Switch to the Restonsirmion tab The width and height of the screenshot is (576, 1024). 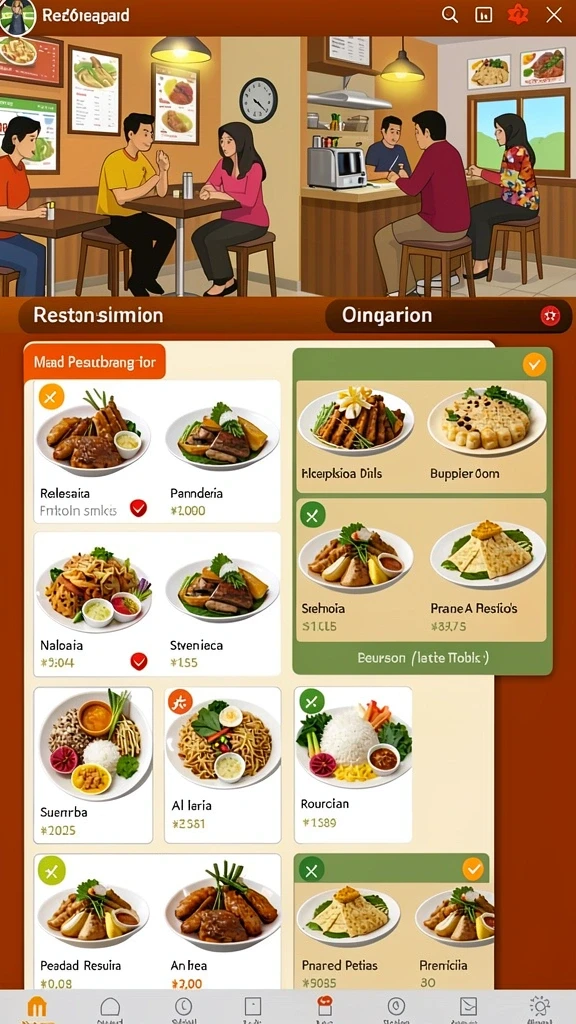(98, 315)
